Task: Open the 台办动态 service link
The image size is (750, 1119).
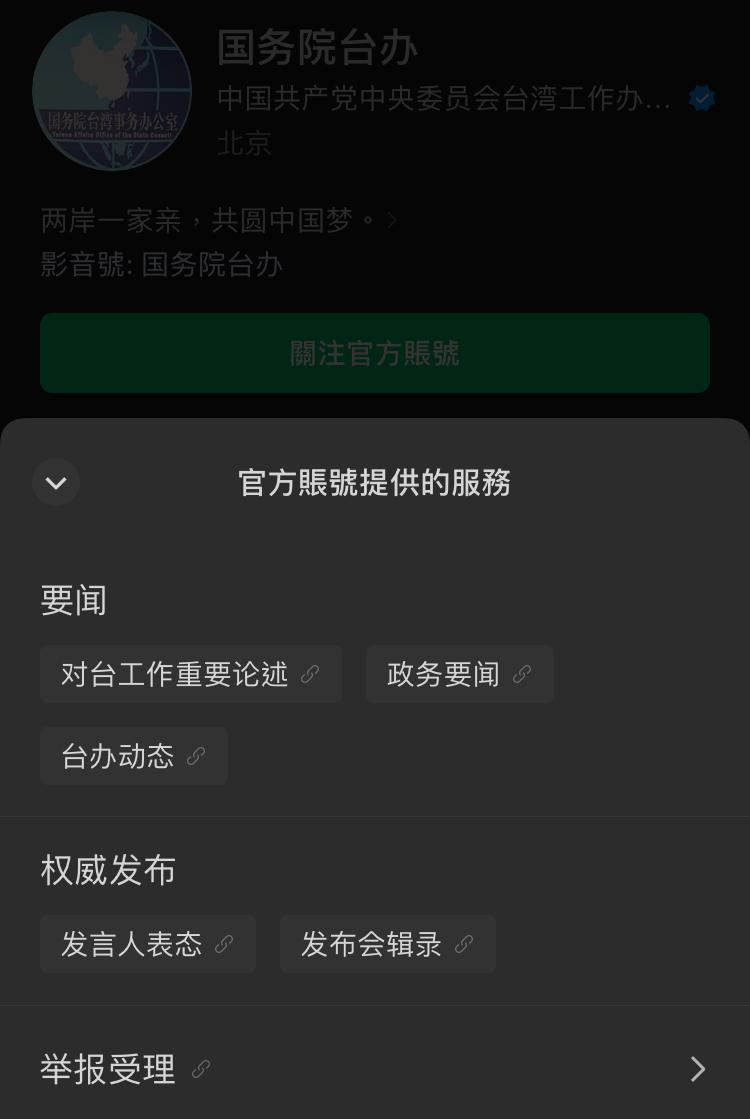Action: click(133, 756)
